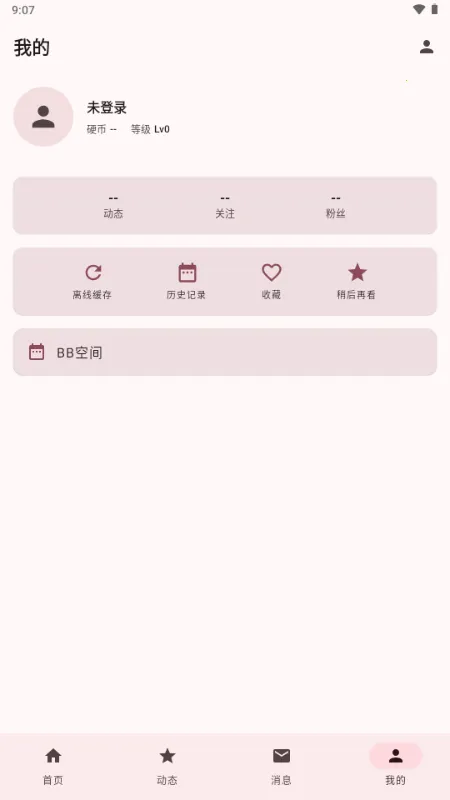This screenshot has height=800, width=450.
Task: Switch to the 首页 tab
Action: click(53, 766)
